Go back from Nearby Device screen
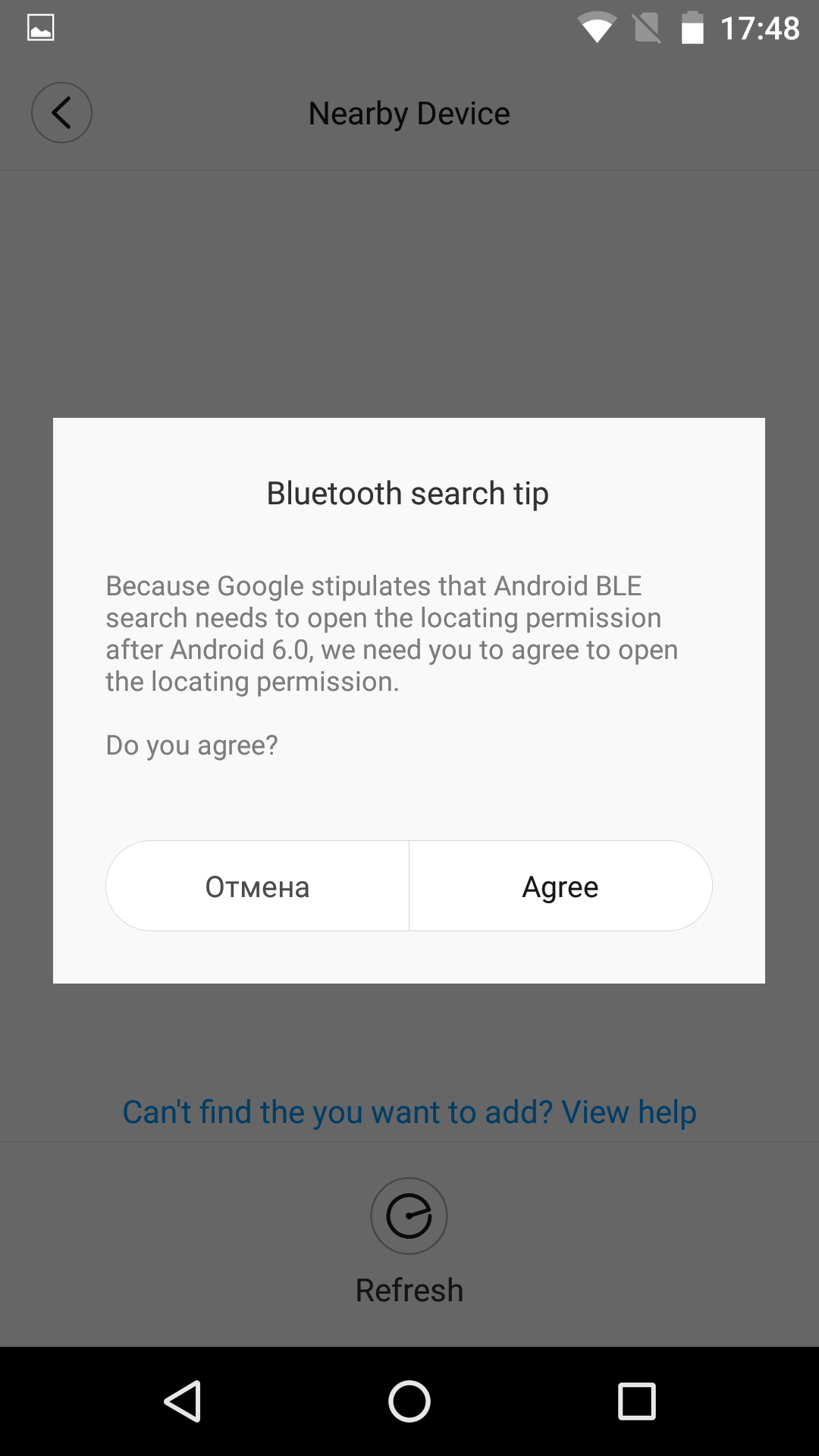Screen dimensions: 819x1456 (x=61, y=113)
